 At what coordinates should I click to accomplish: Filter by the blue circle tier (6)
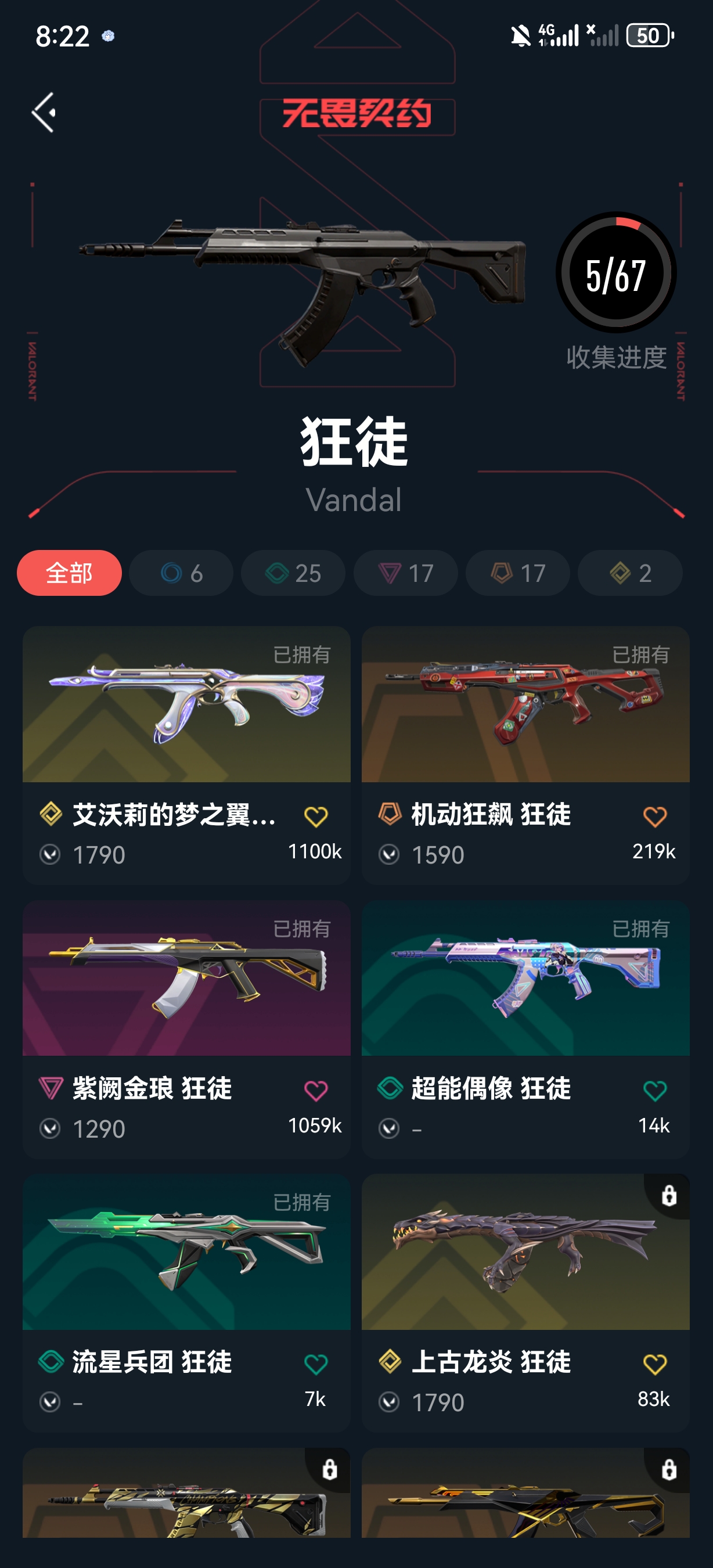point(181,573)
